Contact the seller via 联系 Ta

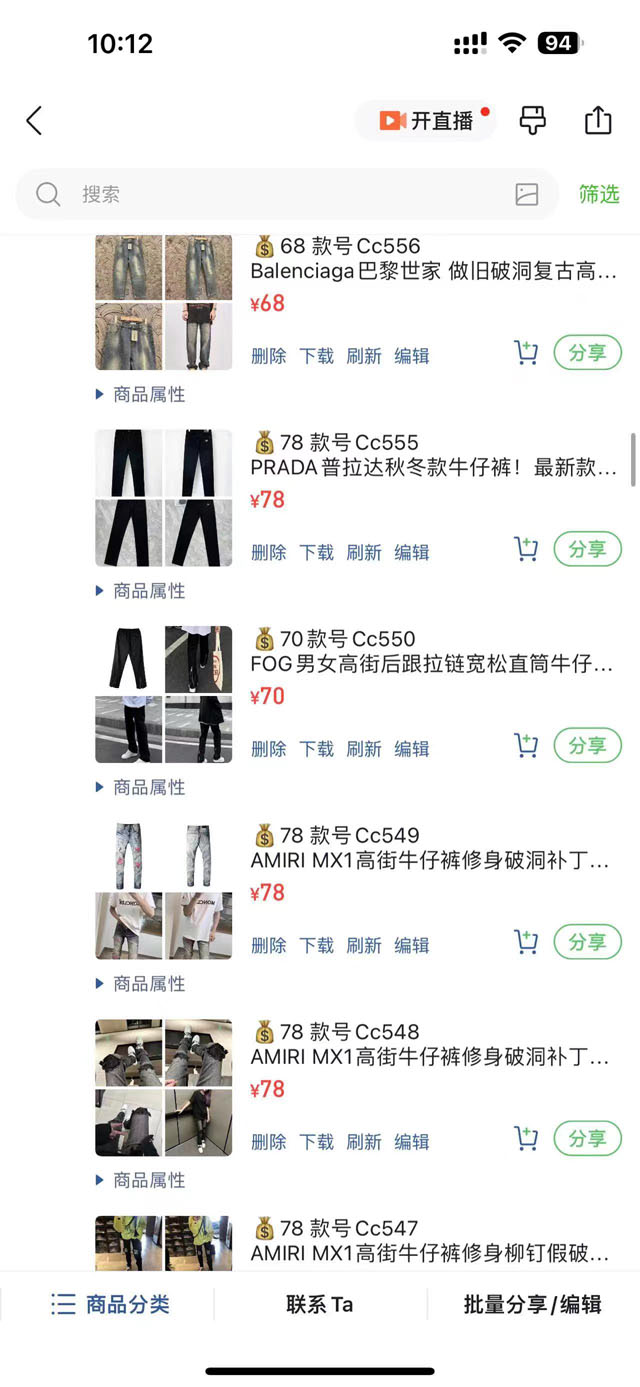pos(320,1304)
